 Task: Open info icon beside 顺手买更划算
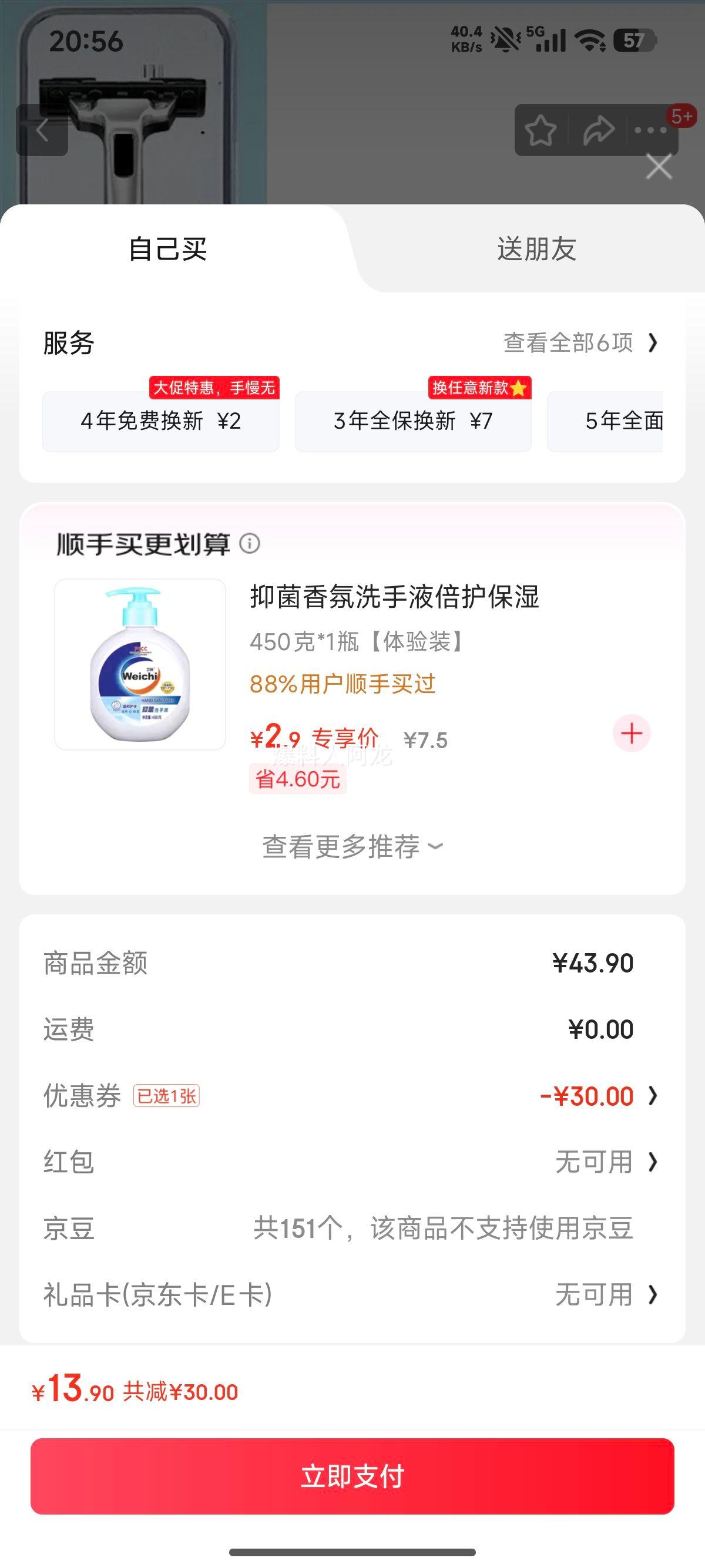pos(250,543)
